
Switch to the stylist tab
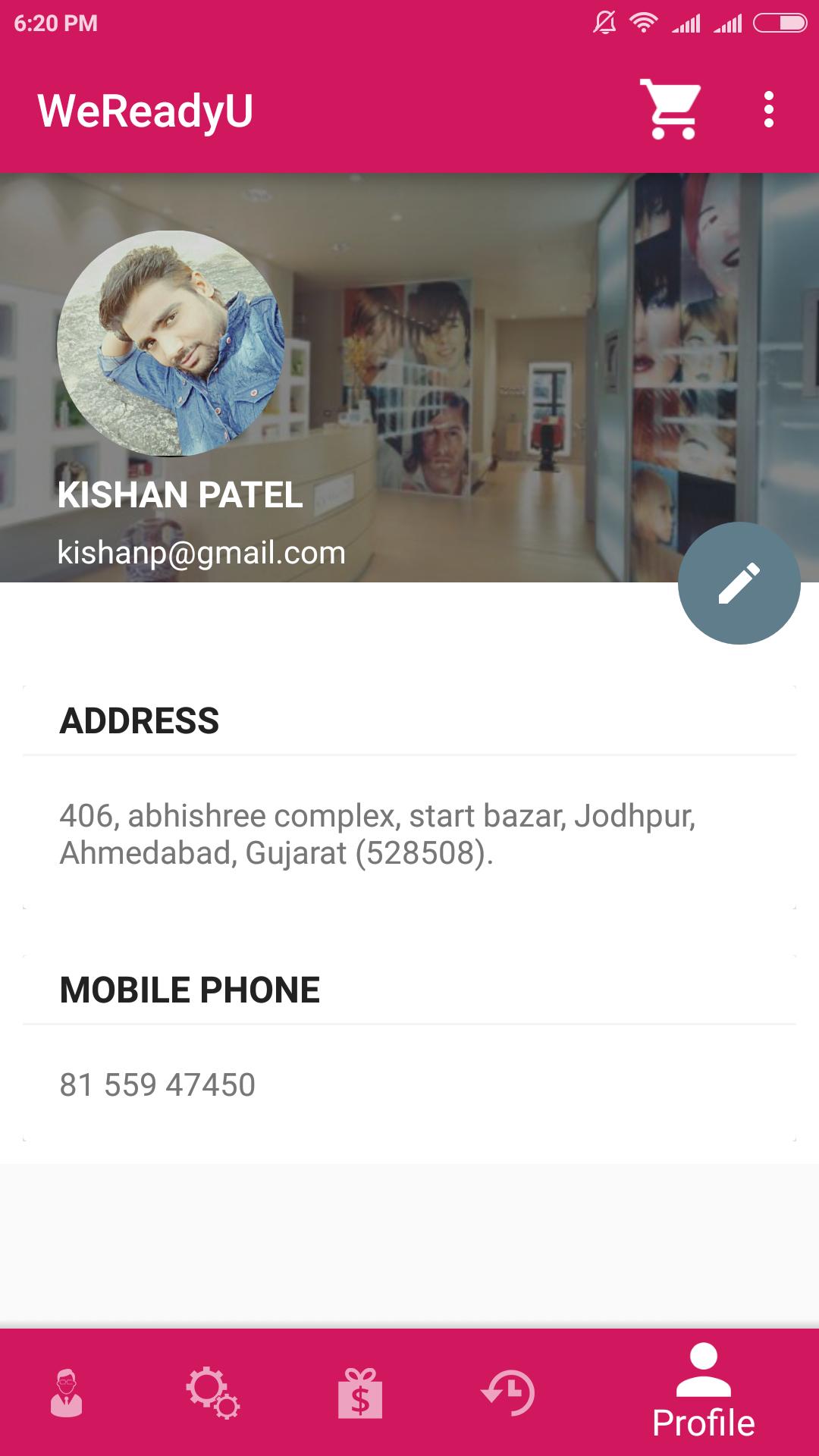(67, 1393)
